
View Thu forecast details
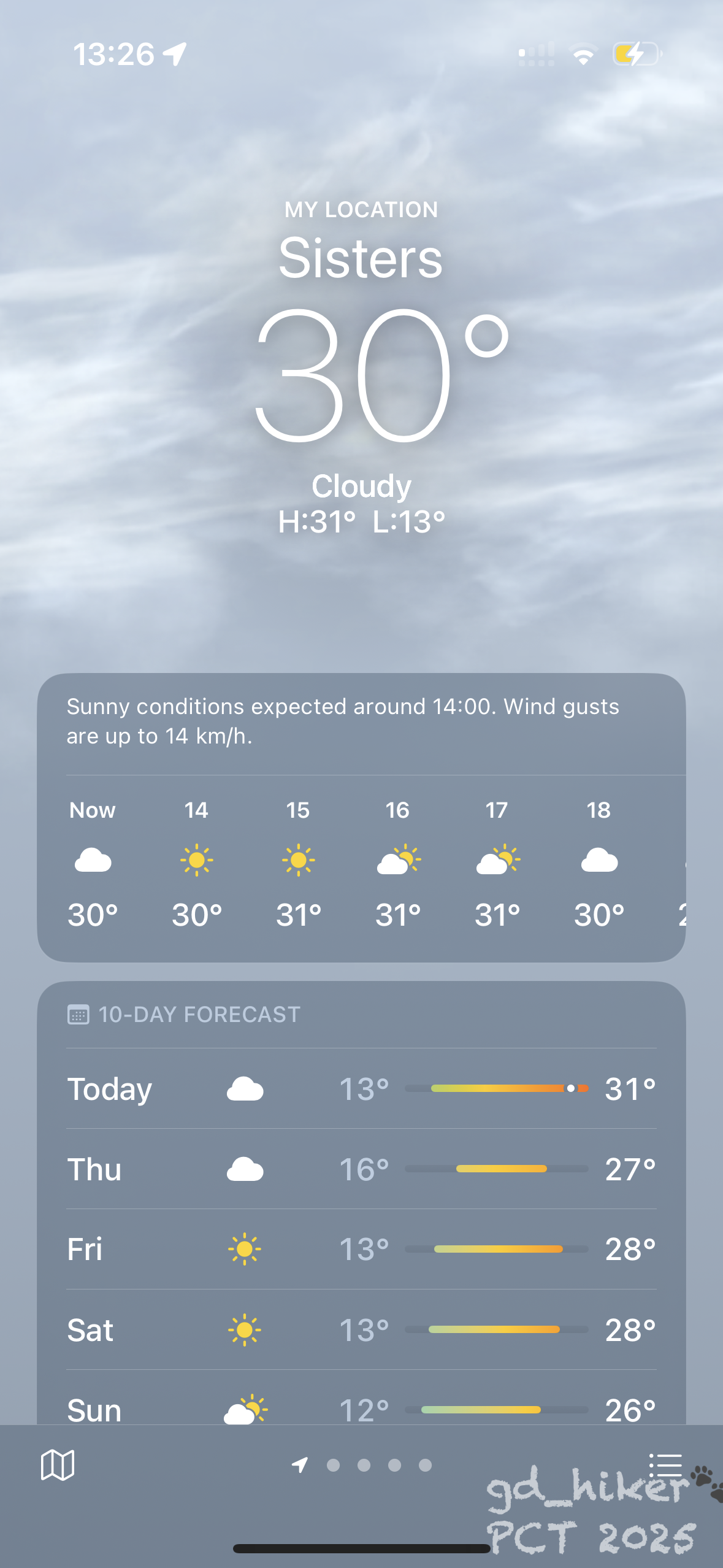(x=361, y=1169)
